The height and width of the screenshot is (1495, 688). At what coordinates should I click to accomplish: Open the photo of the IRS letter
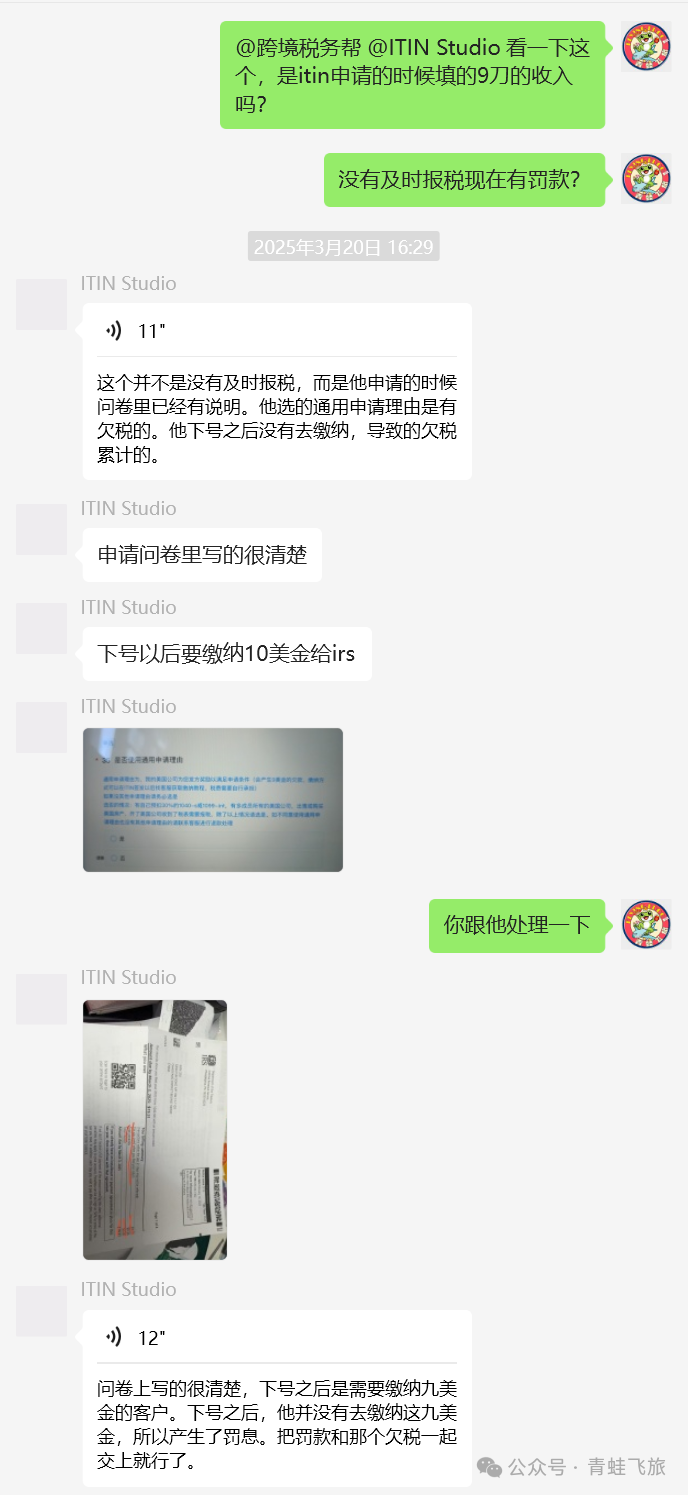[155, 1129]
